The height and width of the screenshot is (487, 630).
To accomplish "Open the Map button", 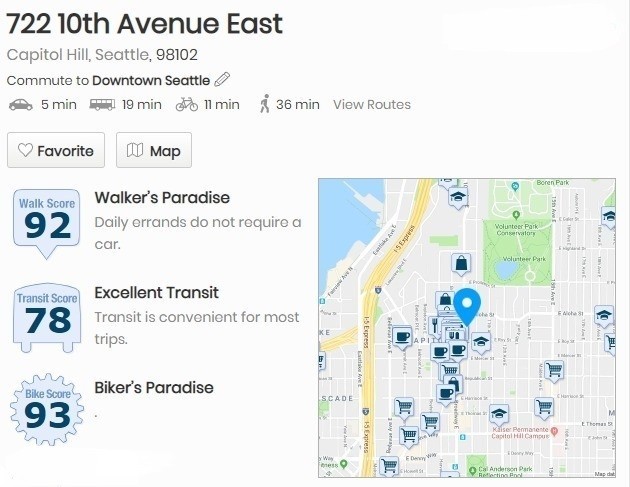I will [154, 150].
